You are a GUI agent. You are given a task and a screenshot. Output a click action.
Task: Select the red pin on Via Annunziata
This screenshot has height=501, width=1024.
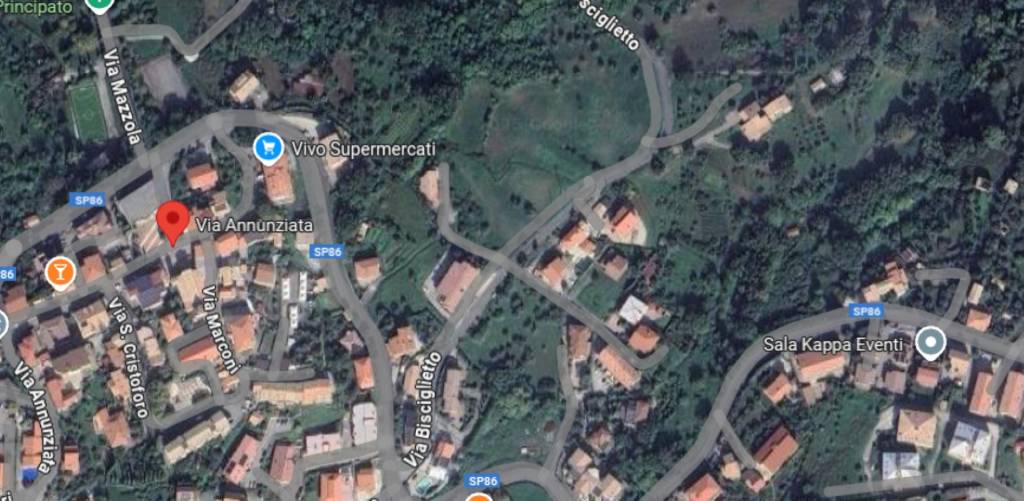pyautogui.click(x=173, y=219)
